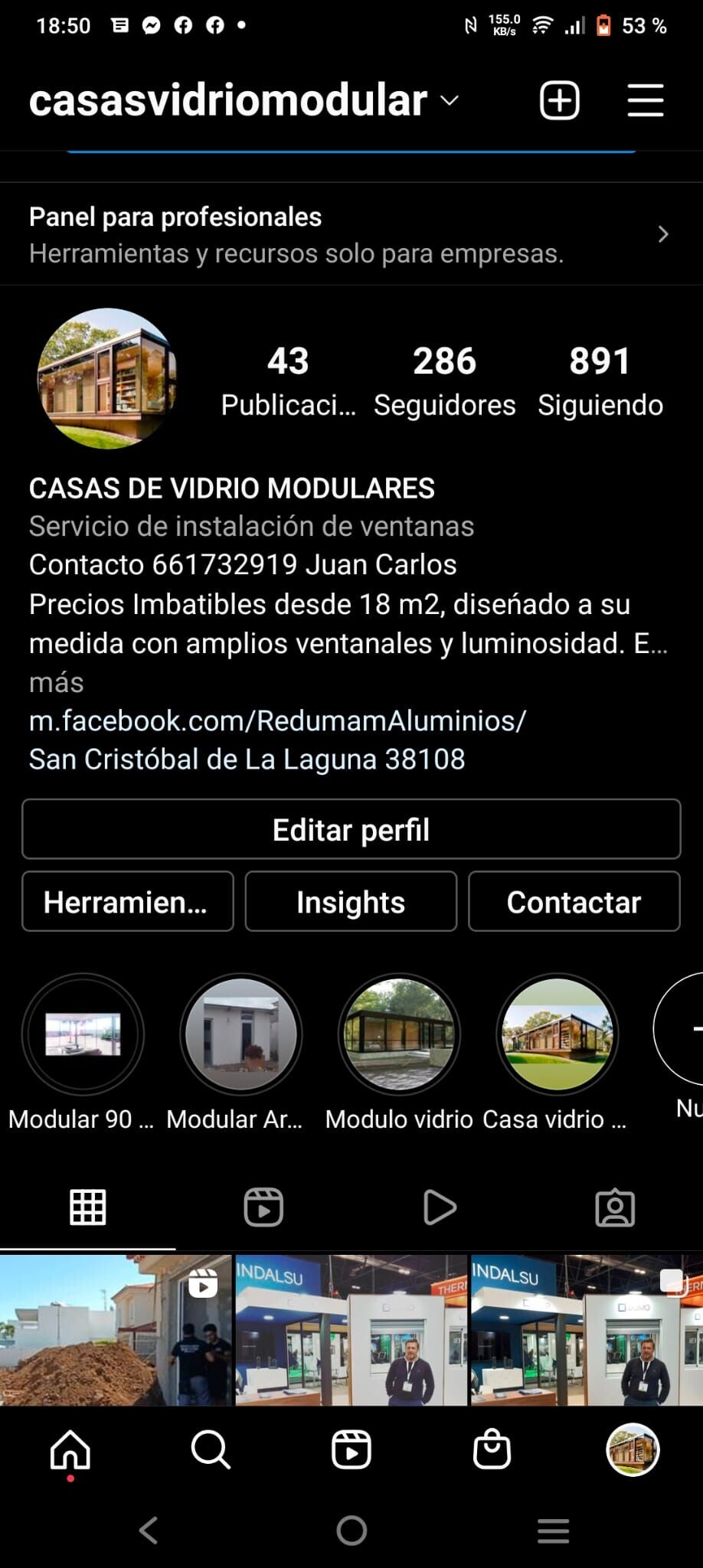703x1568 pixels.
Task: Tap Editar perfil button
Action: pyautogui.click(x=351, y=829)
